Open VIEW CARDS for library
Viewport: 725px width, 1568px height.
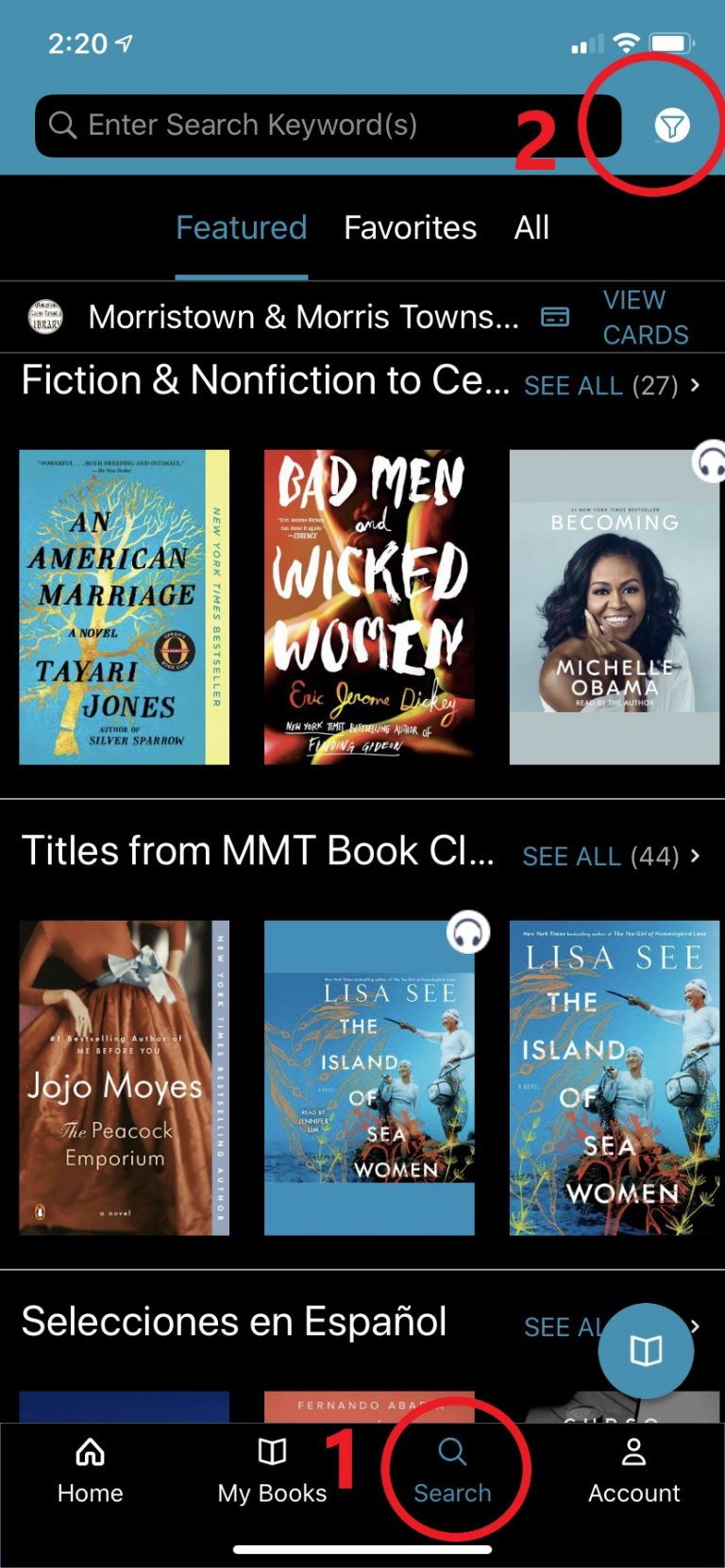click(x=645, y=317)
